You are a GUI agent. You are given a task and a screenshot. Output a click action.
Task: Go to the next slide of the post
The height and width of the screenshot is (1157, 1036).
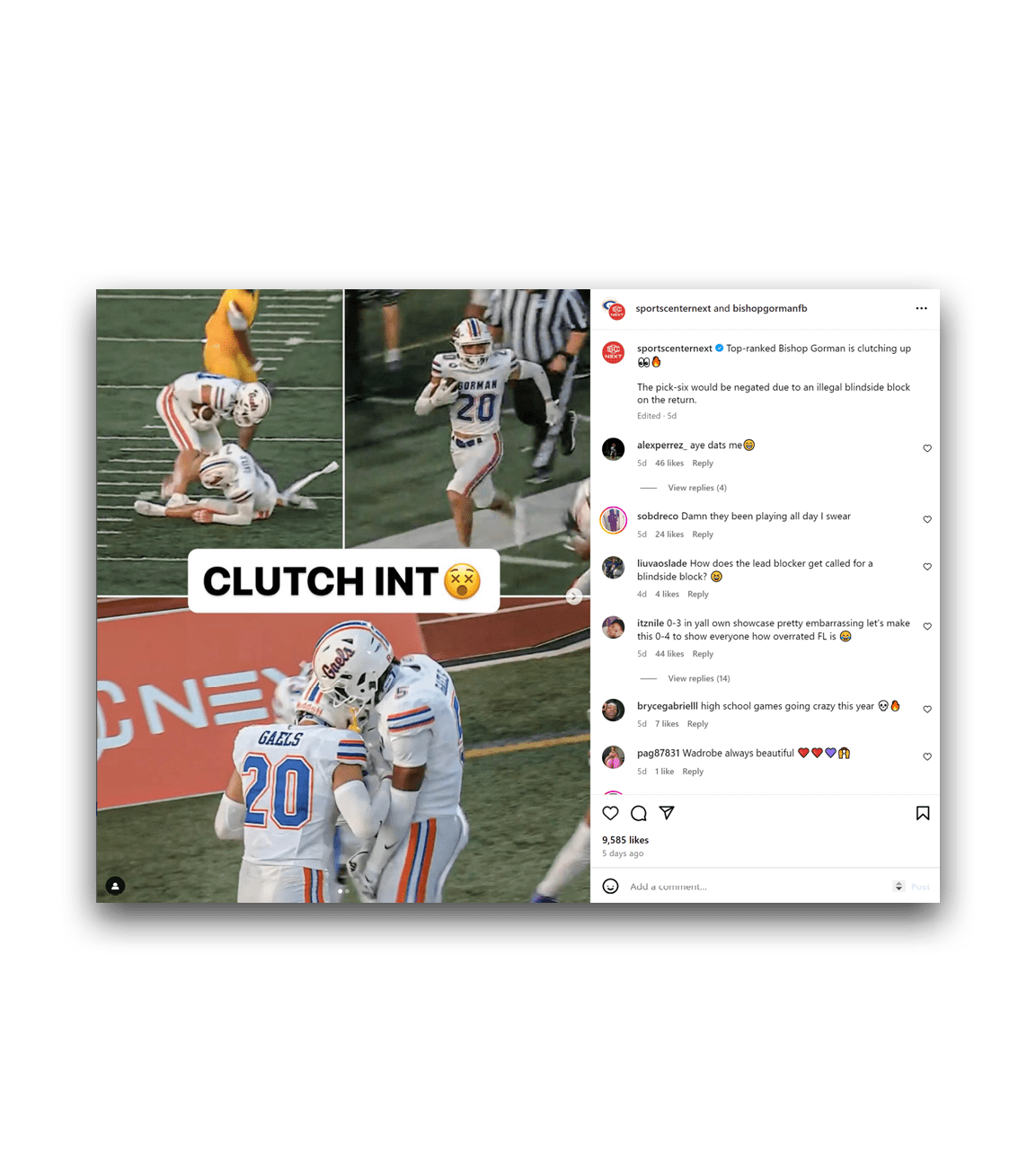pyautogui.click(x=574, y=596)
